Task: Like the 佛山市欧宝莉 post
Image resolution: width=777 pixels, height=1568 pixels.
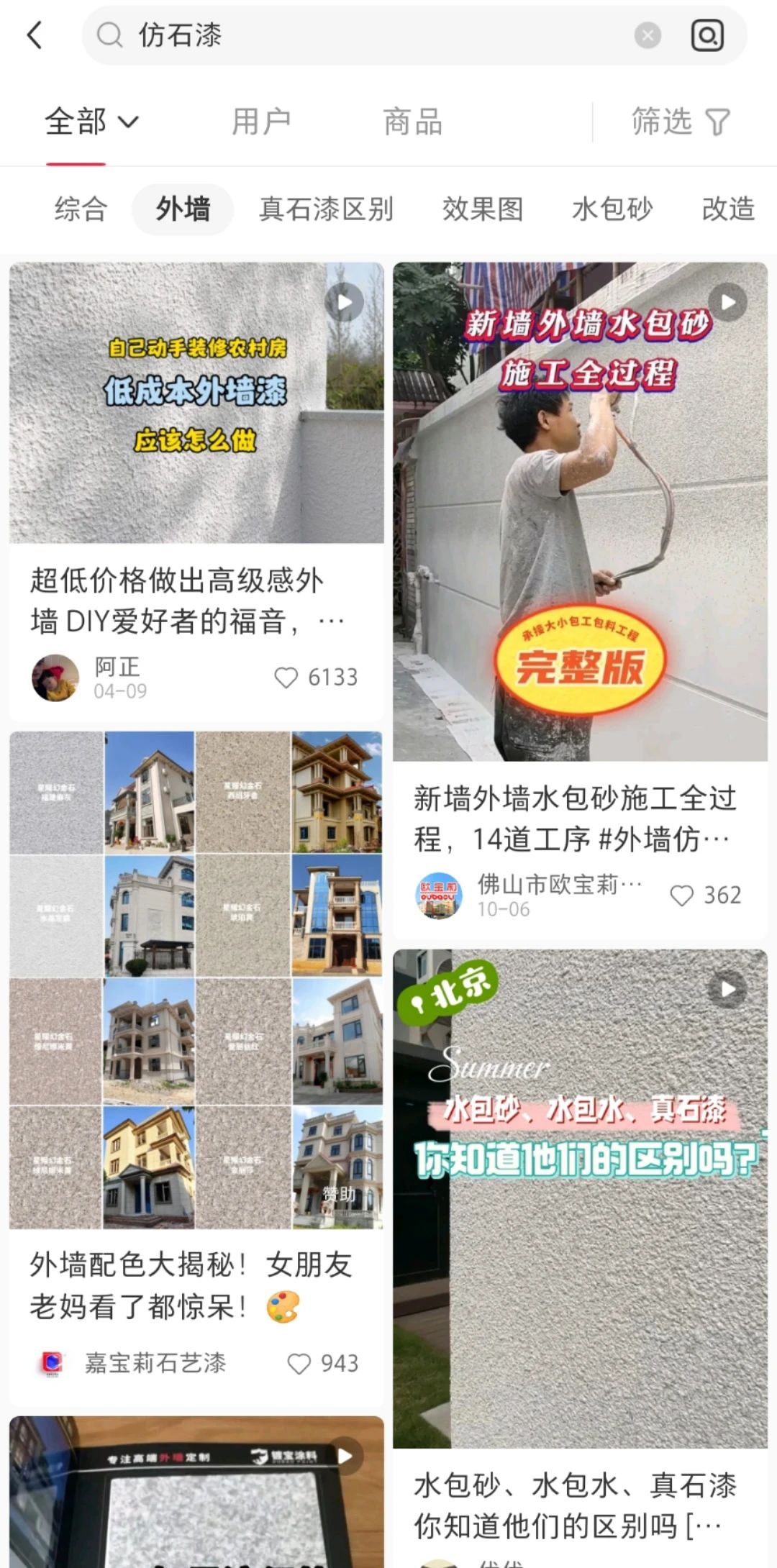Action: point(681,895)
